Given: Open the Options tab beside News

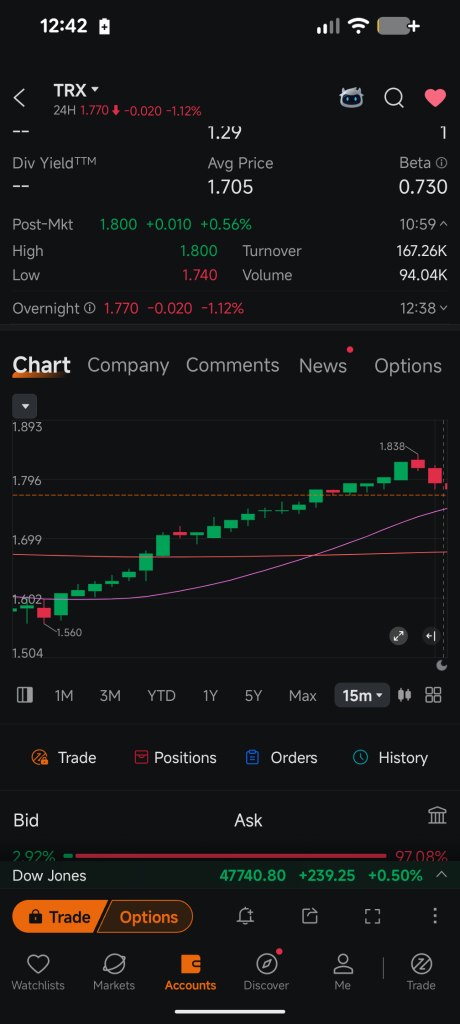Looking at the screenshot, I should pos(408,365).
